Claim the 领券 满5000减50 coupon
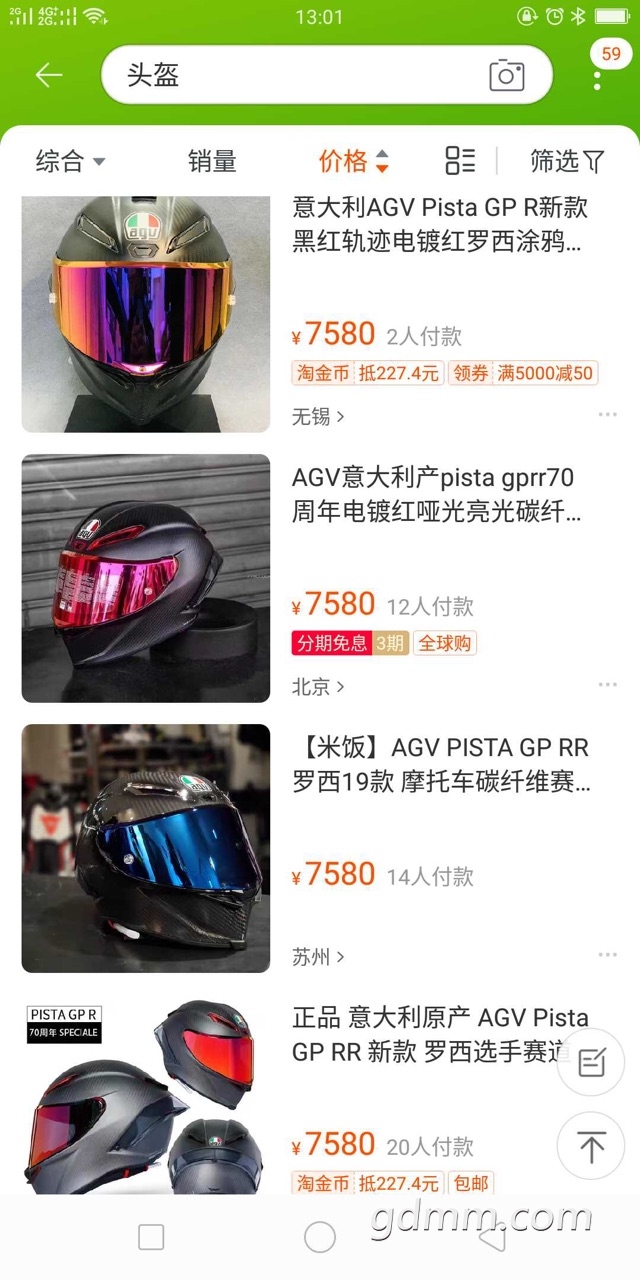The image size is (640, 1280). tap(521, 373)
